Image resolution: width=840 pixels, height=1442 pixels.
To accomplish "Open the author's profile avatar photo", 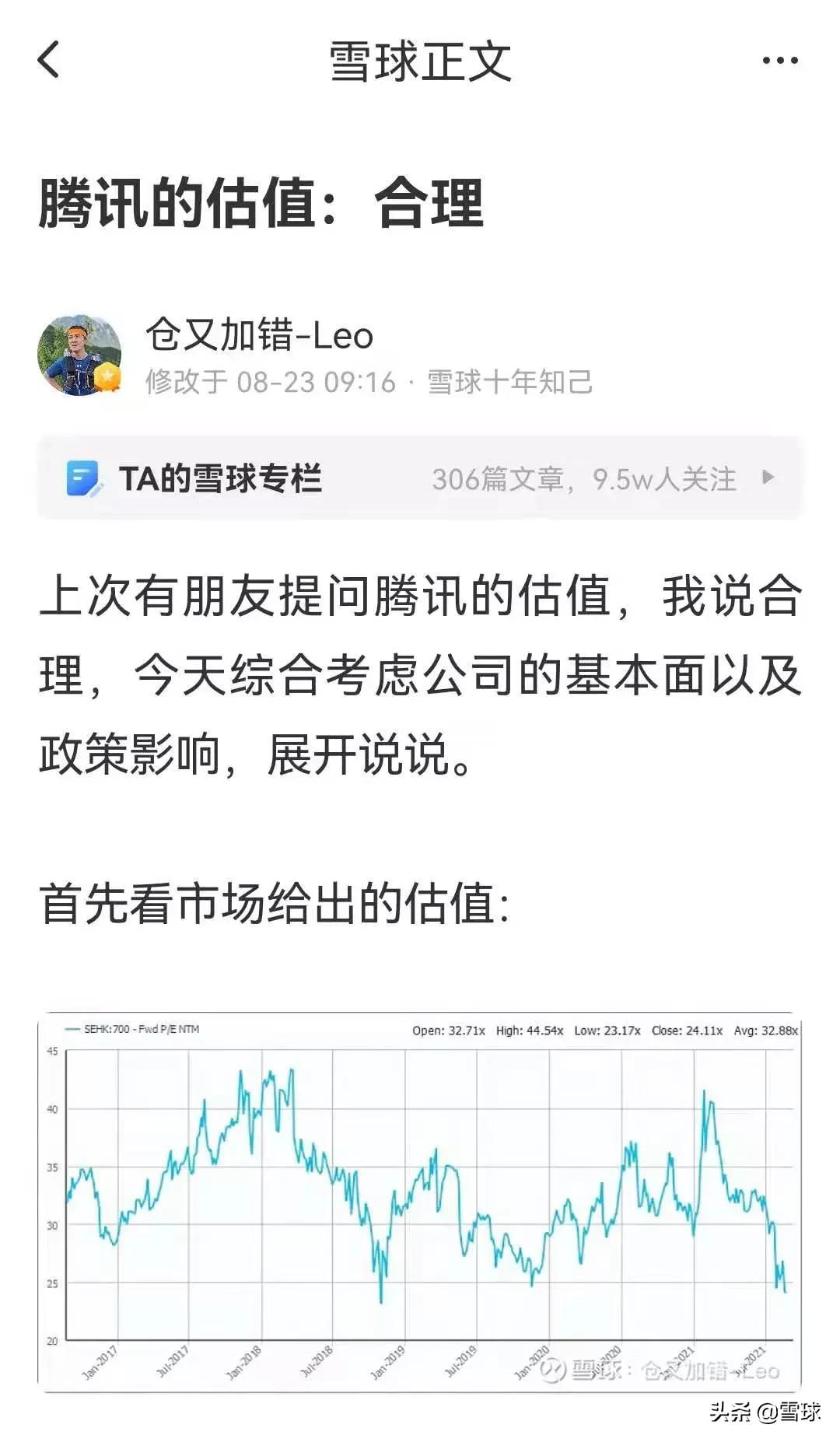I will point(82,352).
